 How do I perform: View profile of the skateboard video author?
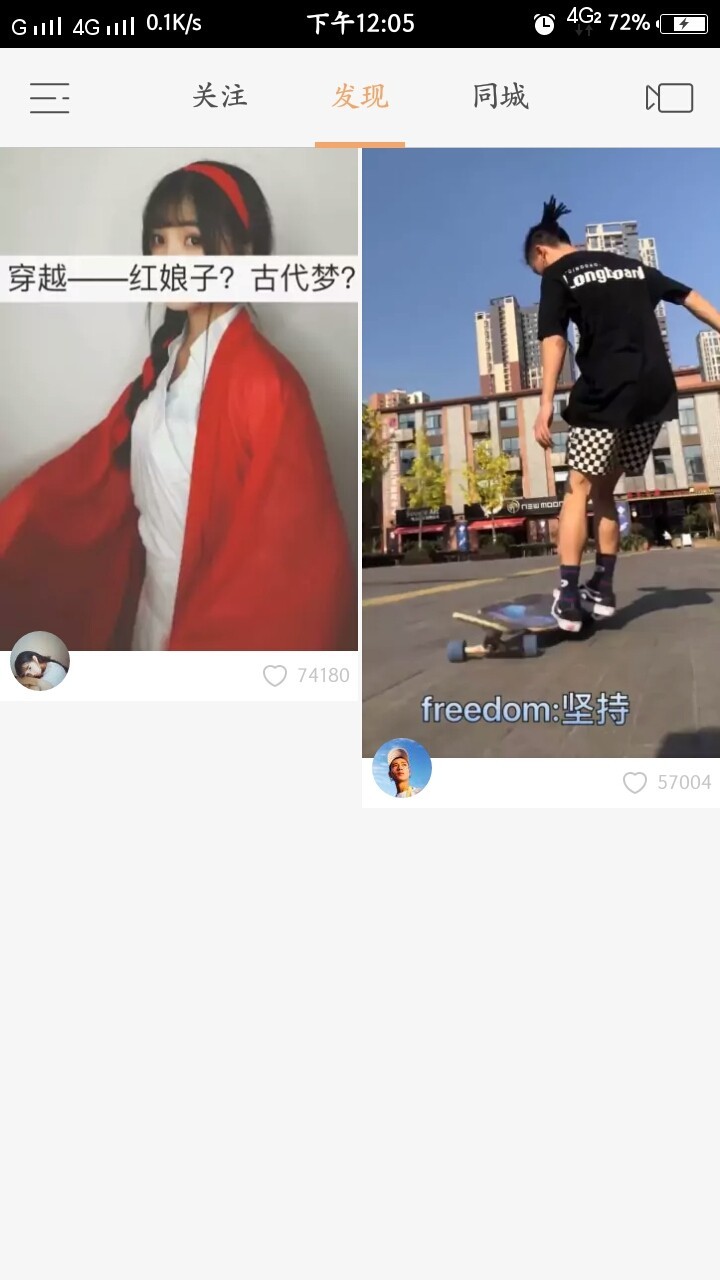tap(402, 768)
